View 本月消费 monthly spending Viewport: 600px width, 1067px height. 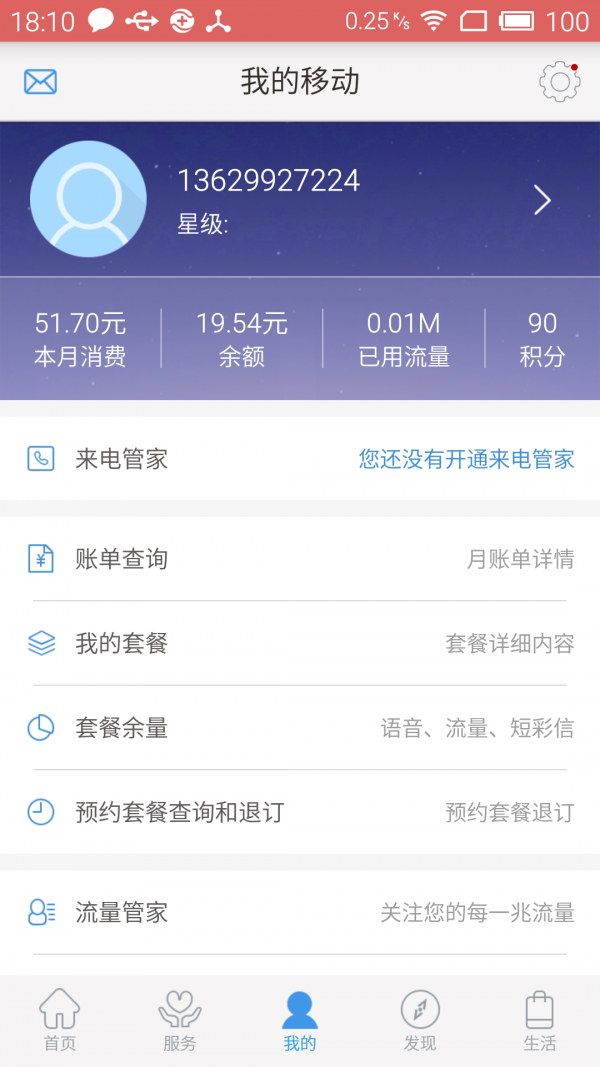point(80,338)
